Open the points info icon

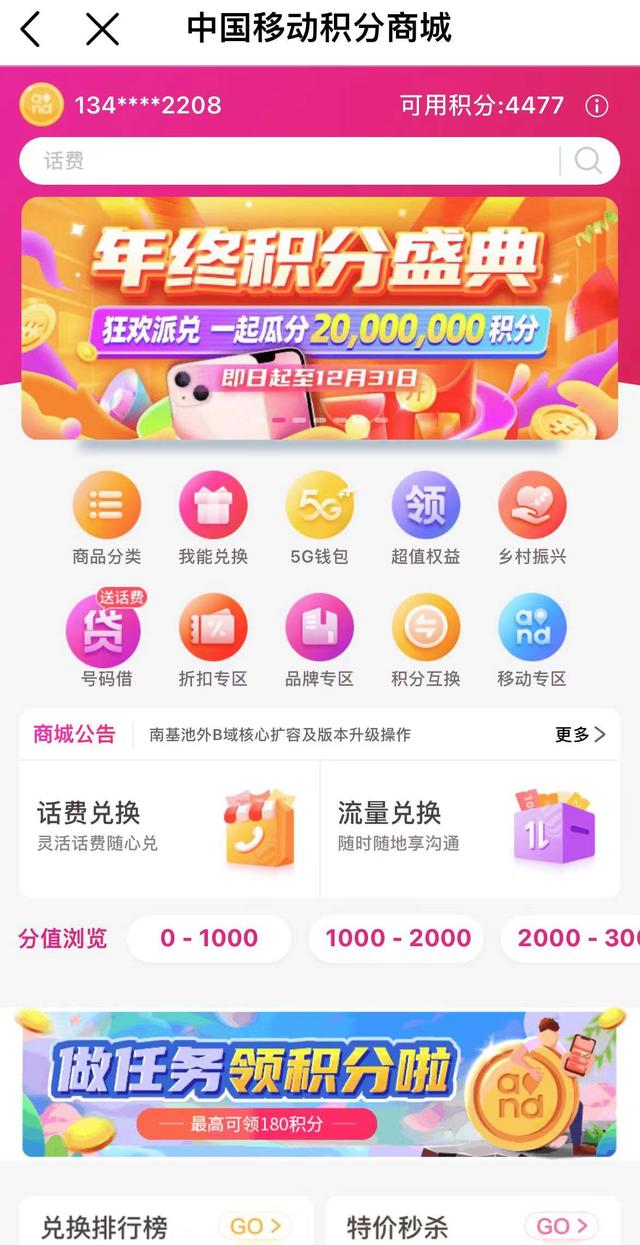tap(596, 105)
